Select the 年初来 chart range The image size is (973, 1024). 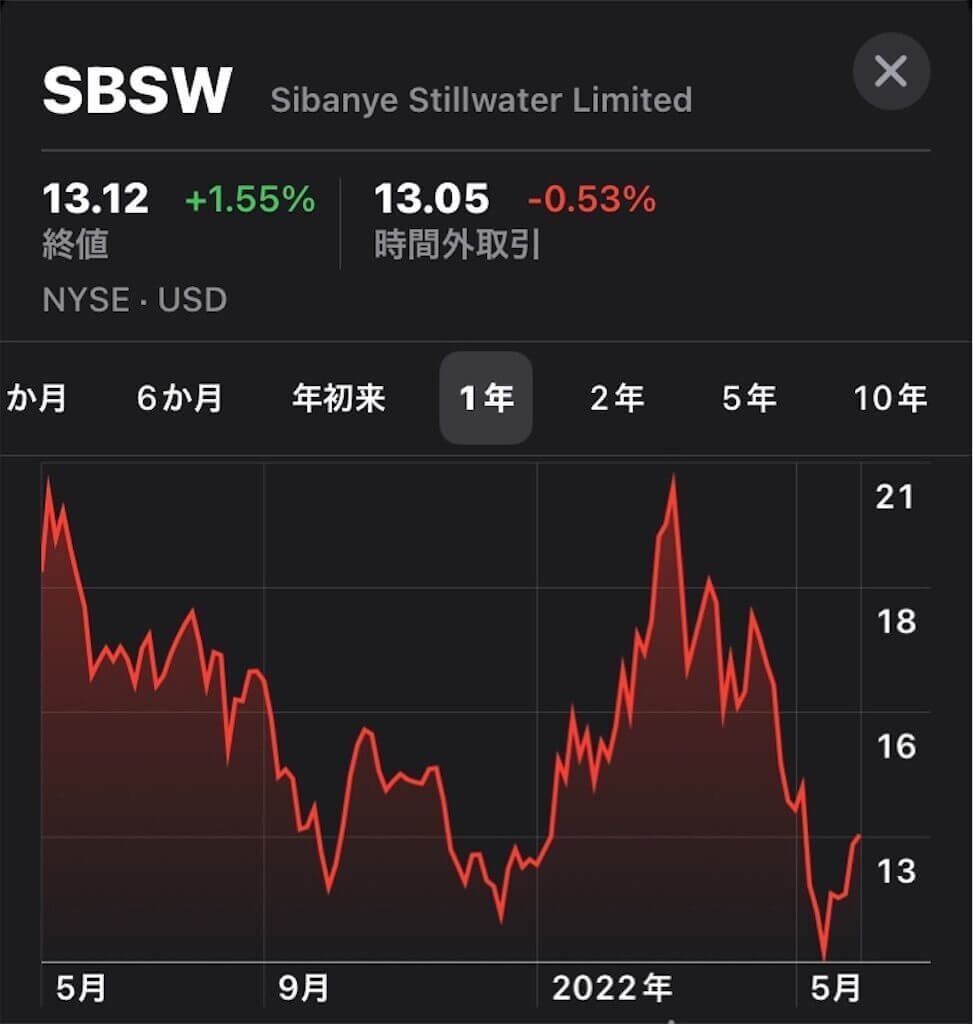(338, 398)
